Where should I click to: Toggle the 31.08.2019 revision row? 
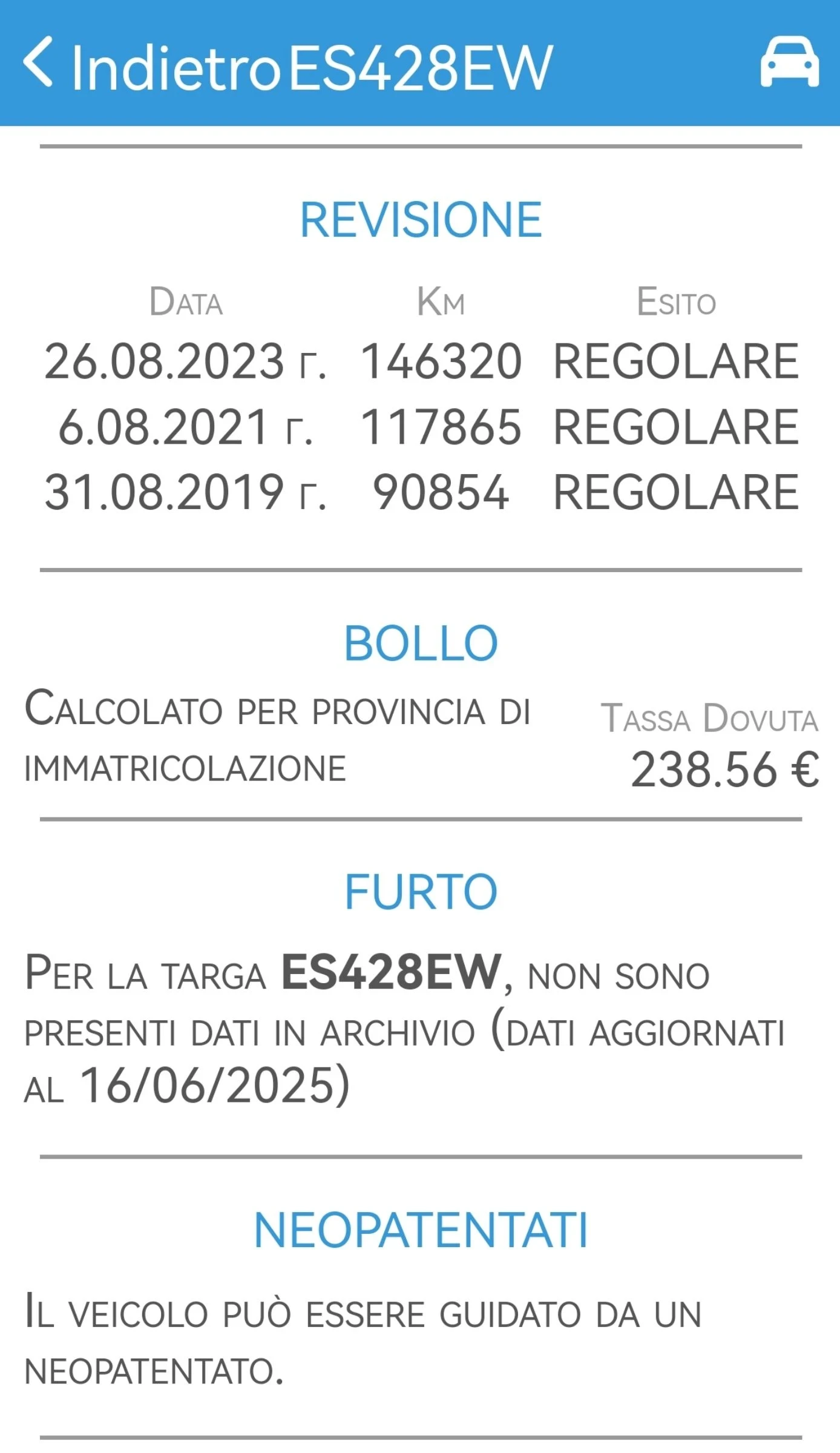click(420, 493)
